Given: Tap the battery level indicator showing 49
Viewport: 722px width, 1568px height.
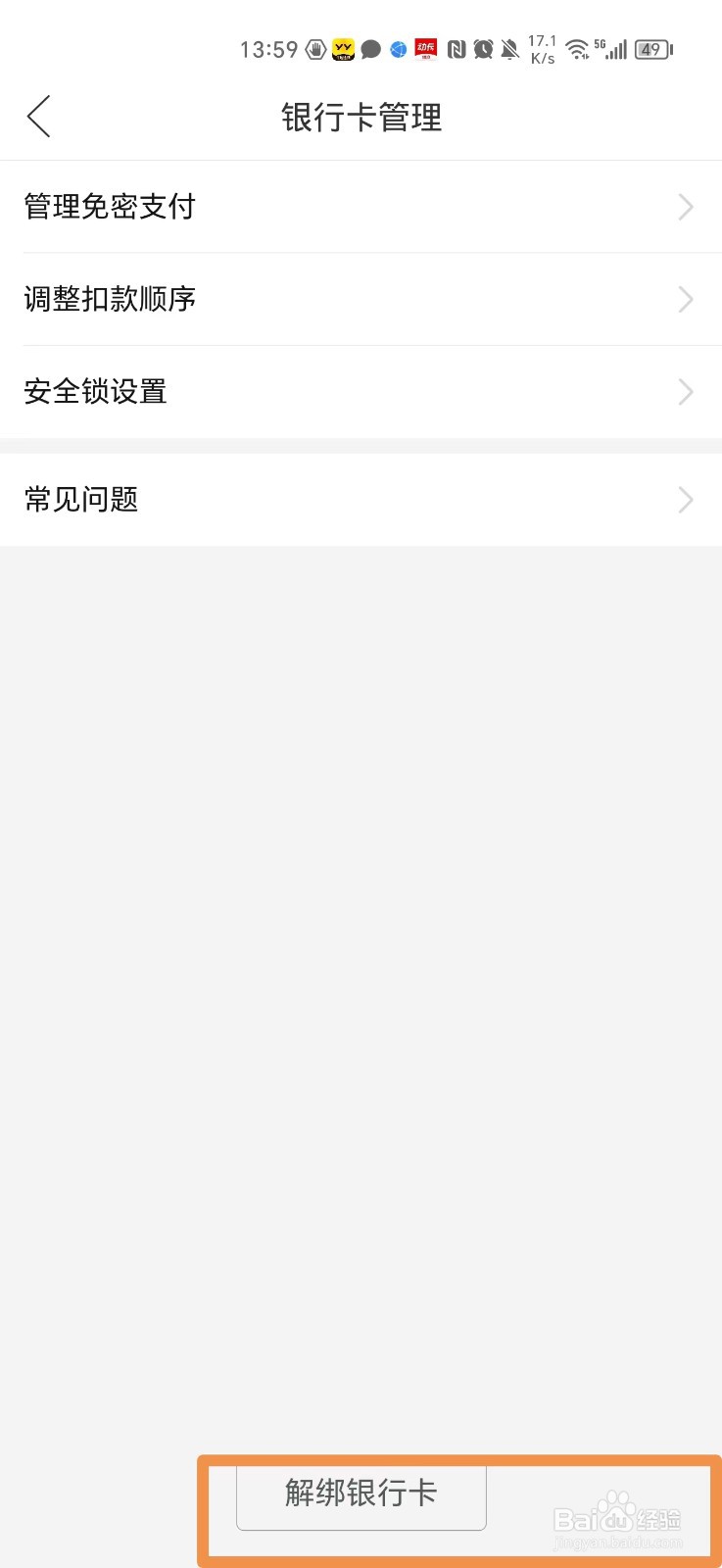Looking at the screenshot, I should pyautogui.click(x=649, y=49).
